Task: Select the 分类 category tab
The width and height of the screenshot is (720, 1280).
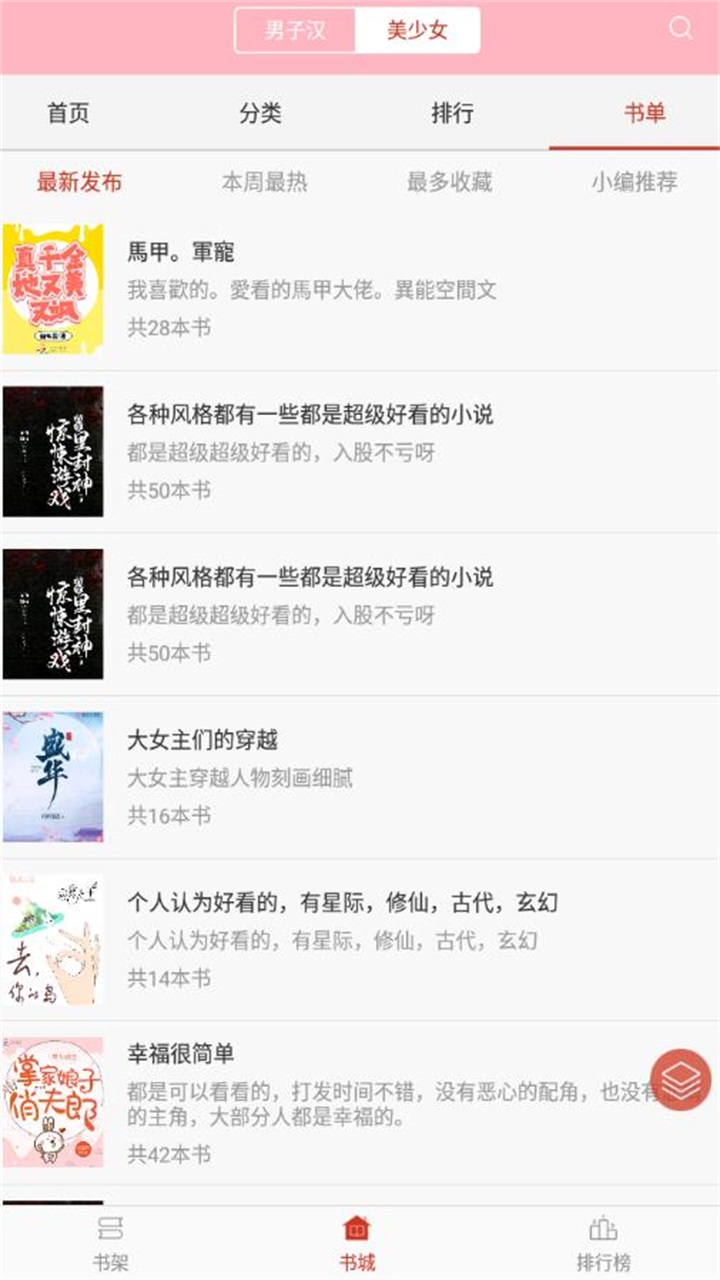Action: point(262,113)
